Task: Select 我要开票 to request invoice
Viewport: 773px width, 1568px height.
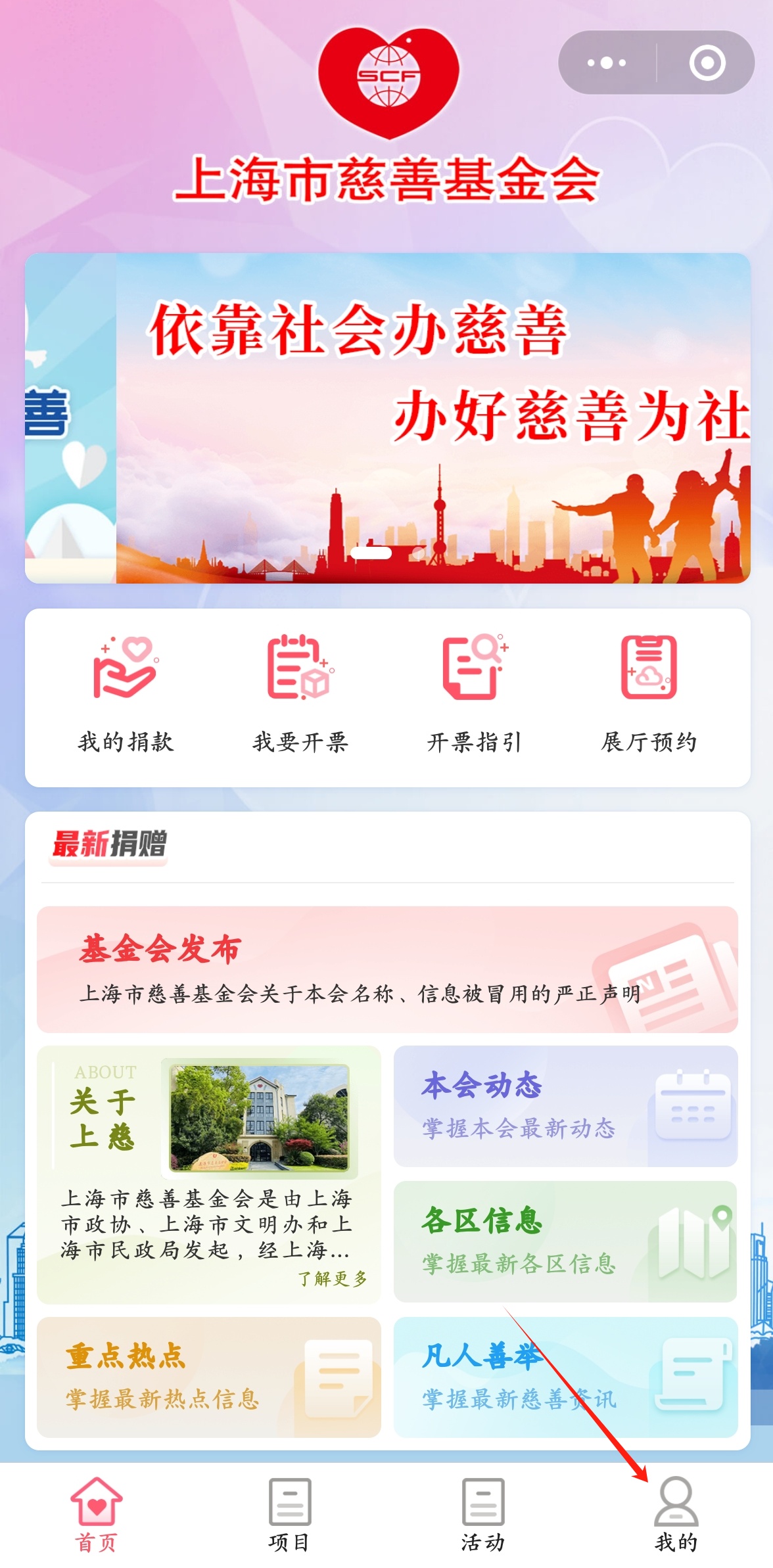Action: pos(300,695)
